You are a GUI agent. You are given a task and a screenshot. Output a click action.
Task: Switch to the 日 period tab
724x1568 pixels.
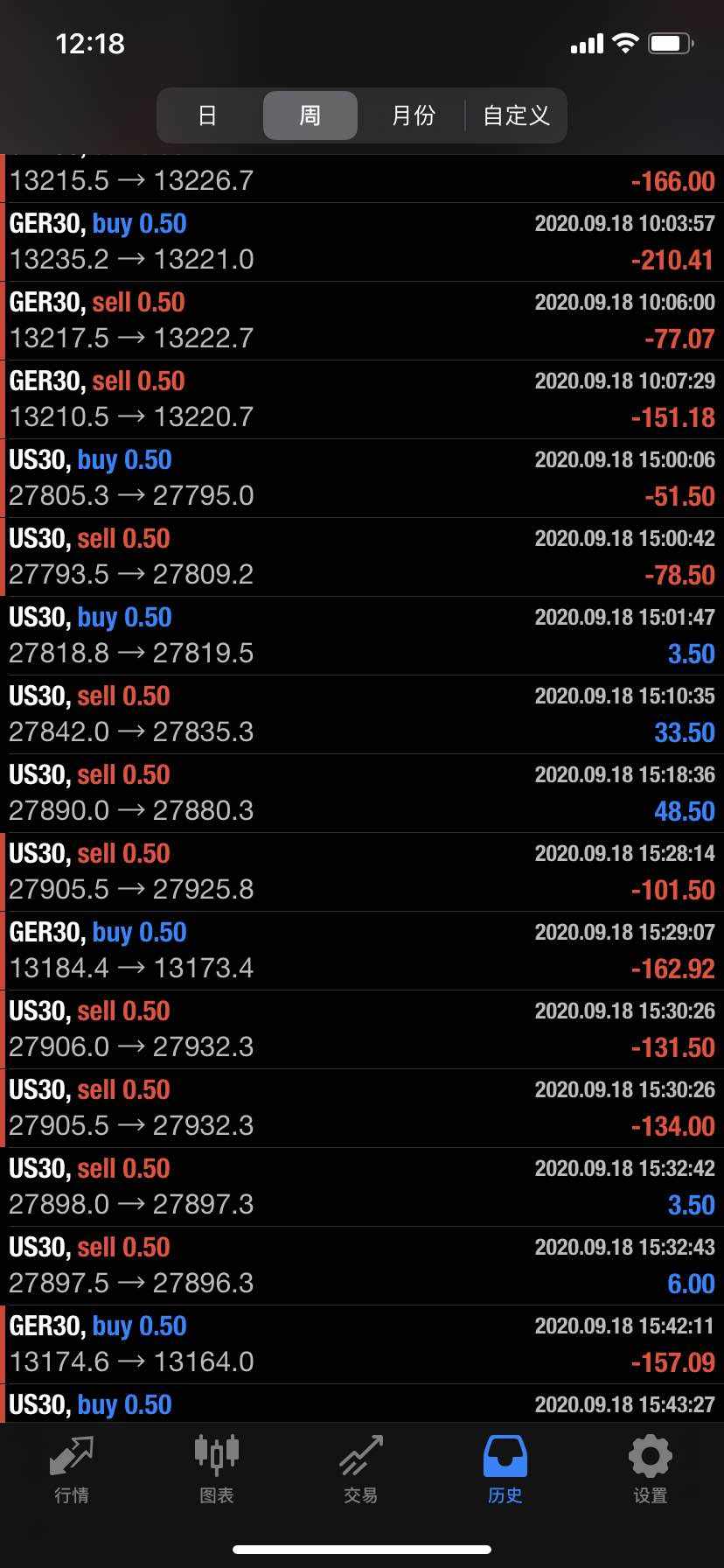coord(207,115)
